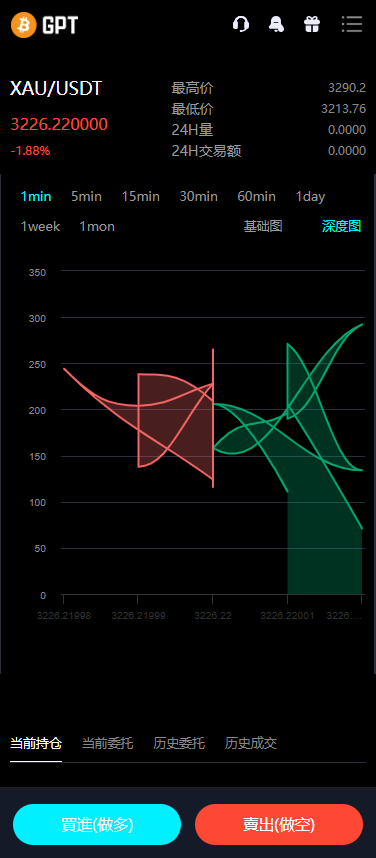Image resolution: width=376 pixels, height=858 pixels.
Task: Tap 賣出(做空) to go short
Action: coord(279,825)
